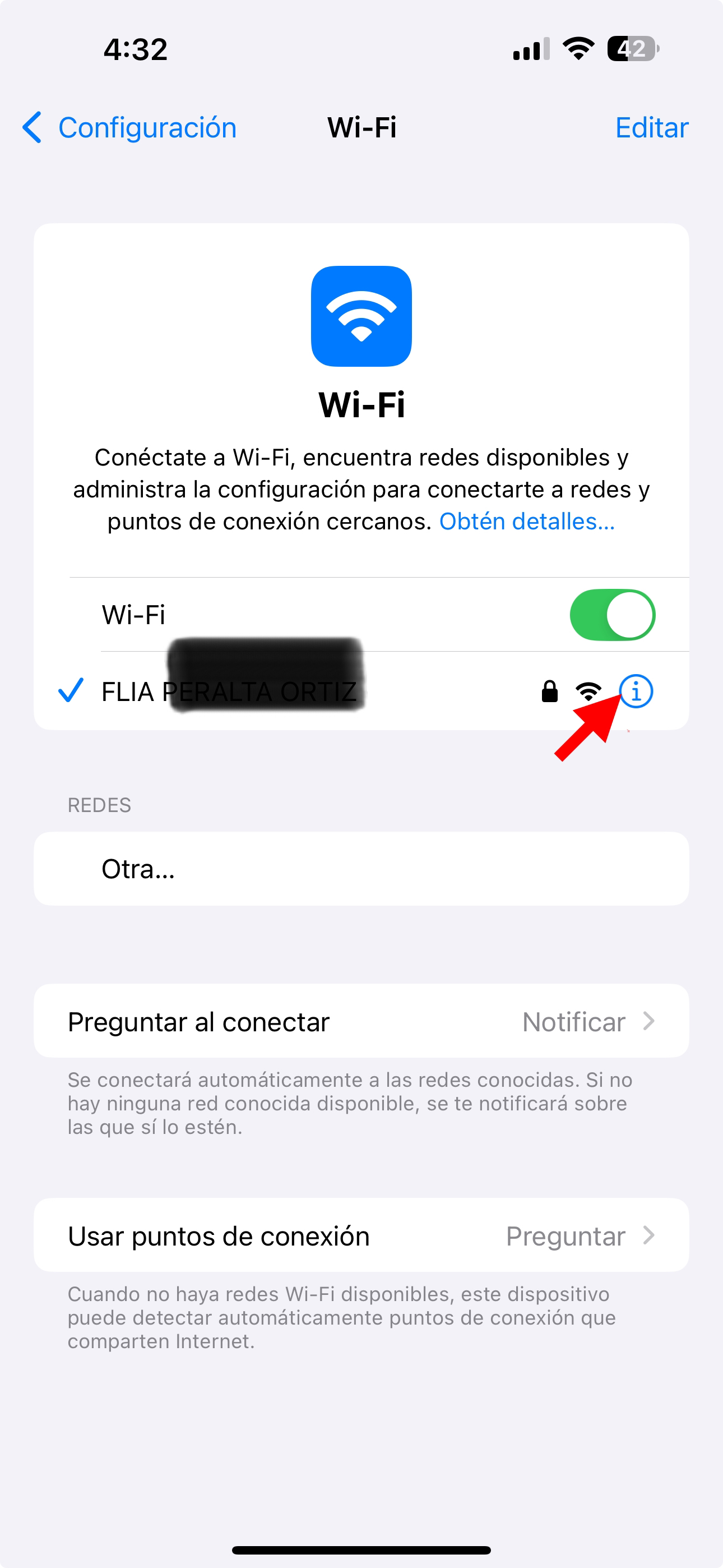
Task: Open the Obtén detalles link
Action: [x=526, y=522]
